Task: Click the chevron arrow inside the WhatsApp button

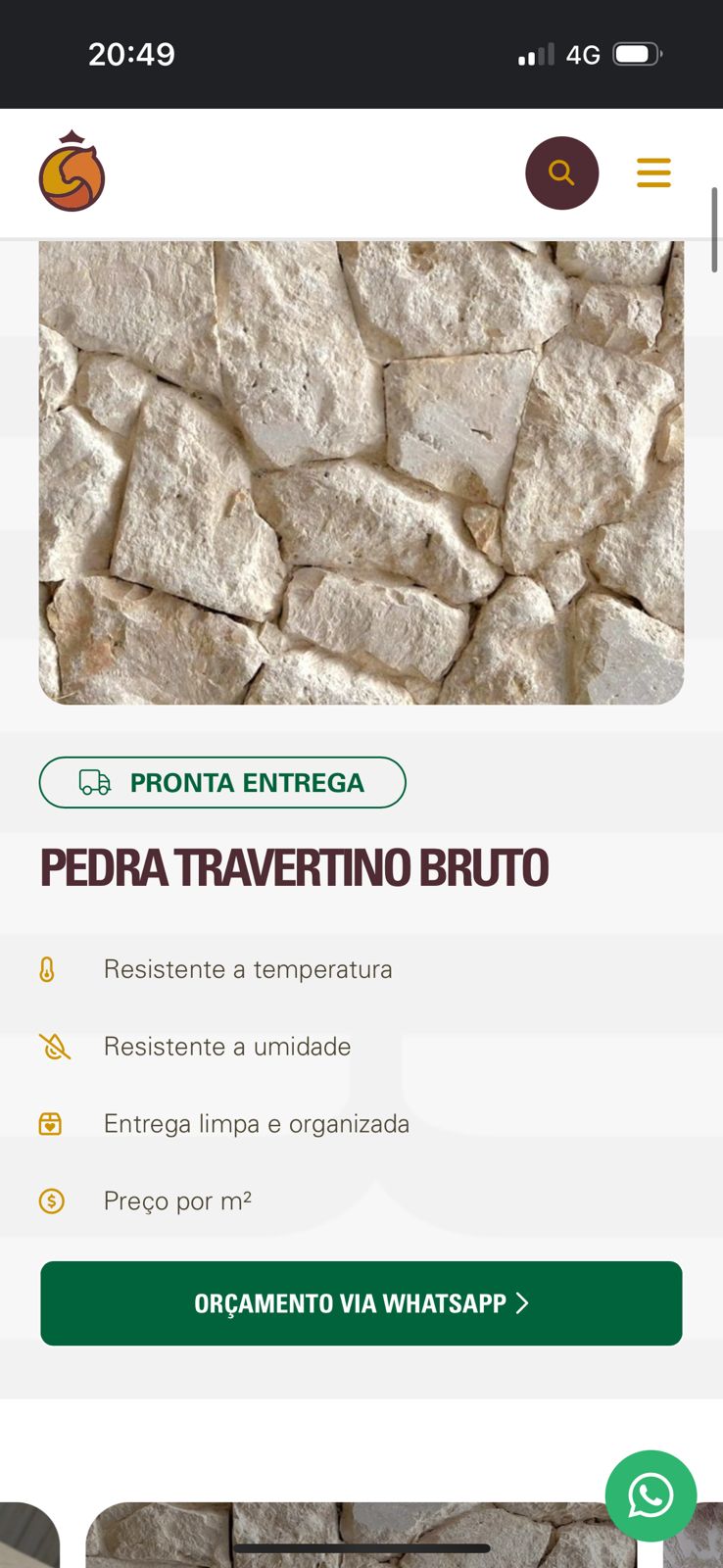Action: pos(522,1303)
